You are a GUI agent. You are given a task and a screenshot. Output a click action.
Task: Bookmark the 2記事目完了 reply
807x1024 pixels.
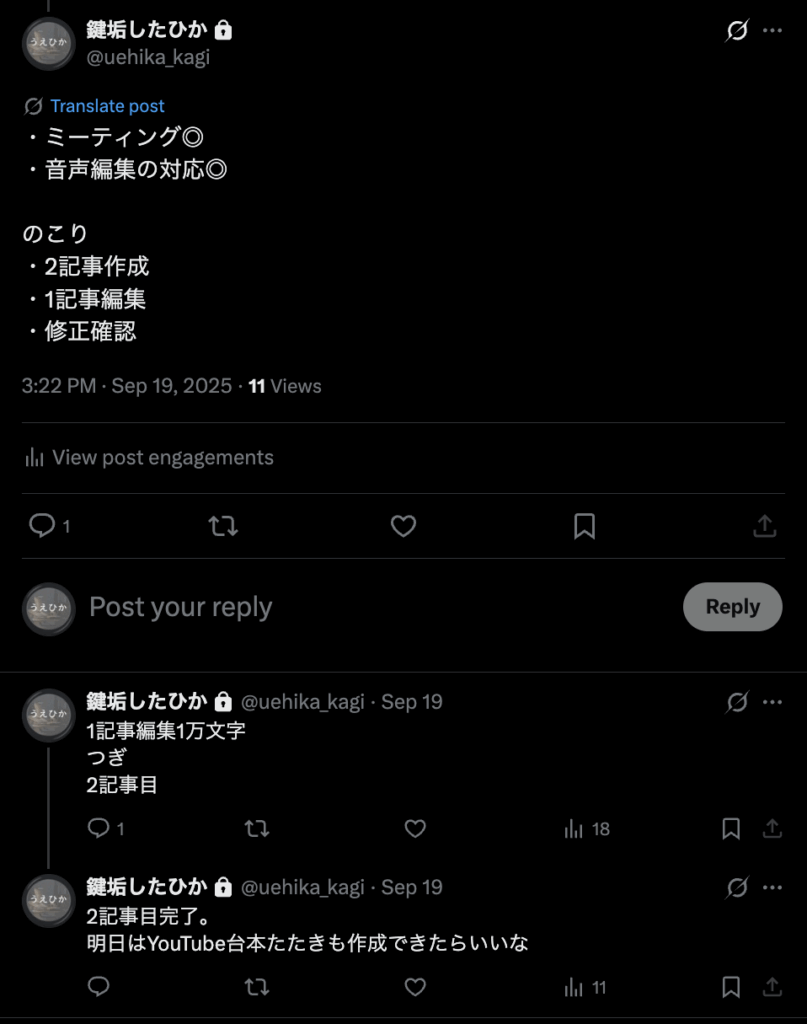[731, 987]
